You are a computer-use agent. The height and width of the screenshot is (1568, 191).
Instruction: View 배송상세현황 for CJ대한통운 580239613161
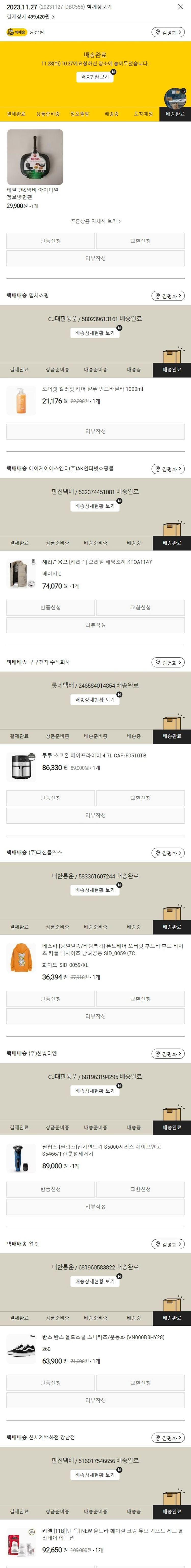(95, 333)
